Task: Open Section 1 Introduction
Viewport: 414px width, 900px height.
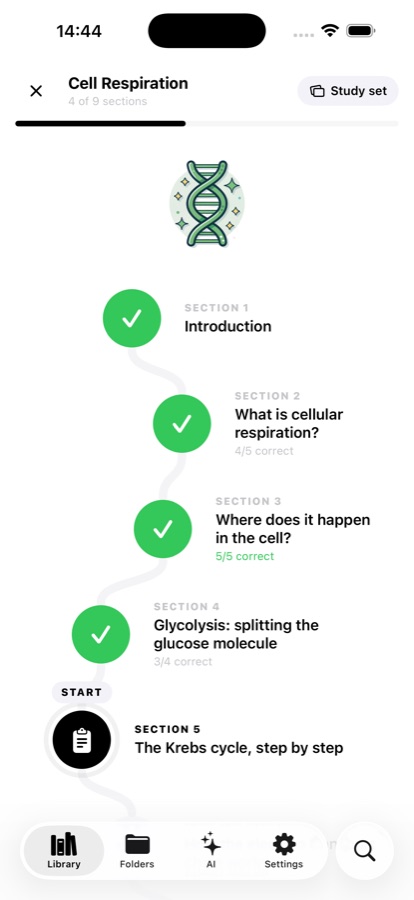Action: click(x=132, y=318)
